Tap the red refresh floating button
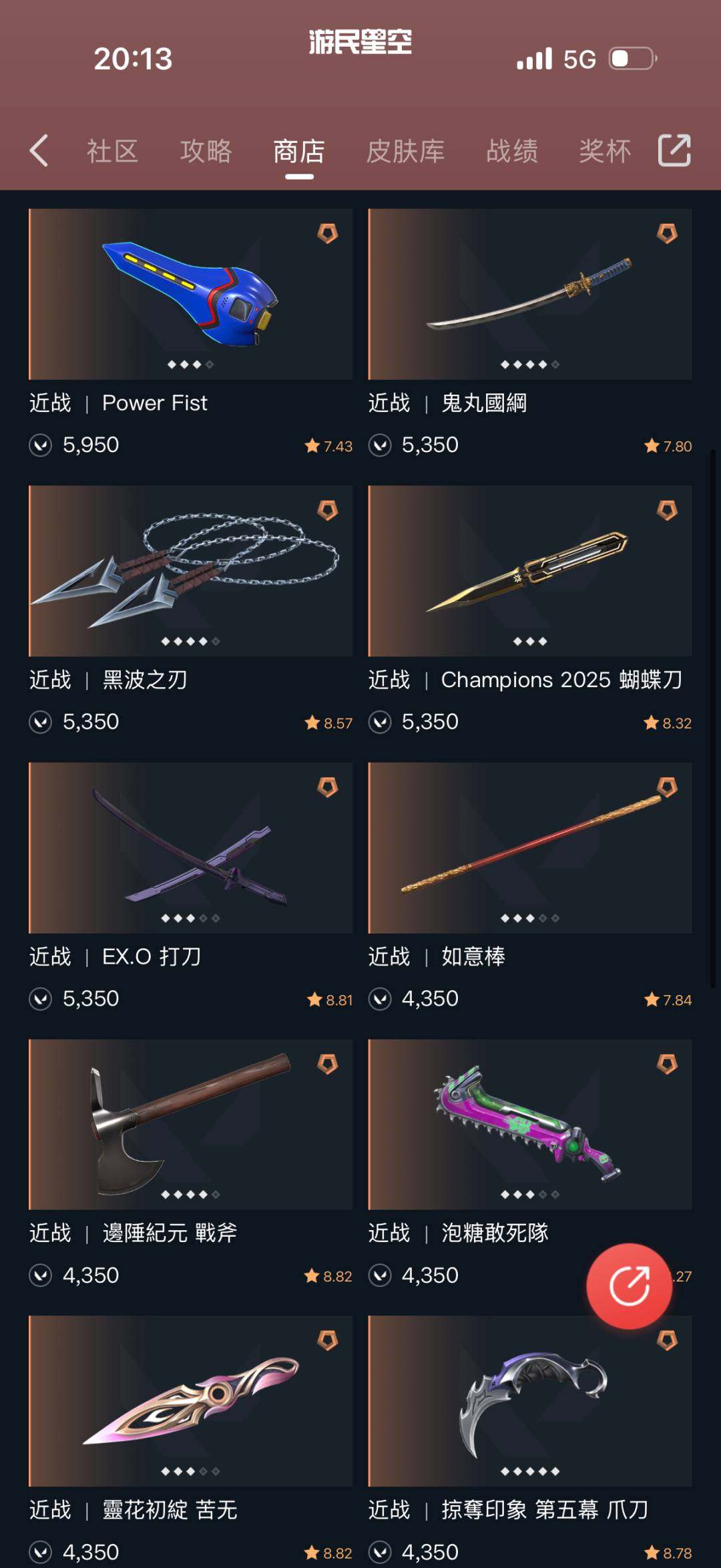721x1568 pixels. tap(628, 1286)
